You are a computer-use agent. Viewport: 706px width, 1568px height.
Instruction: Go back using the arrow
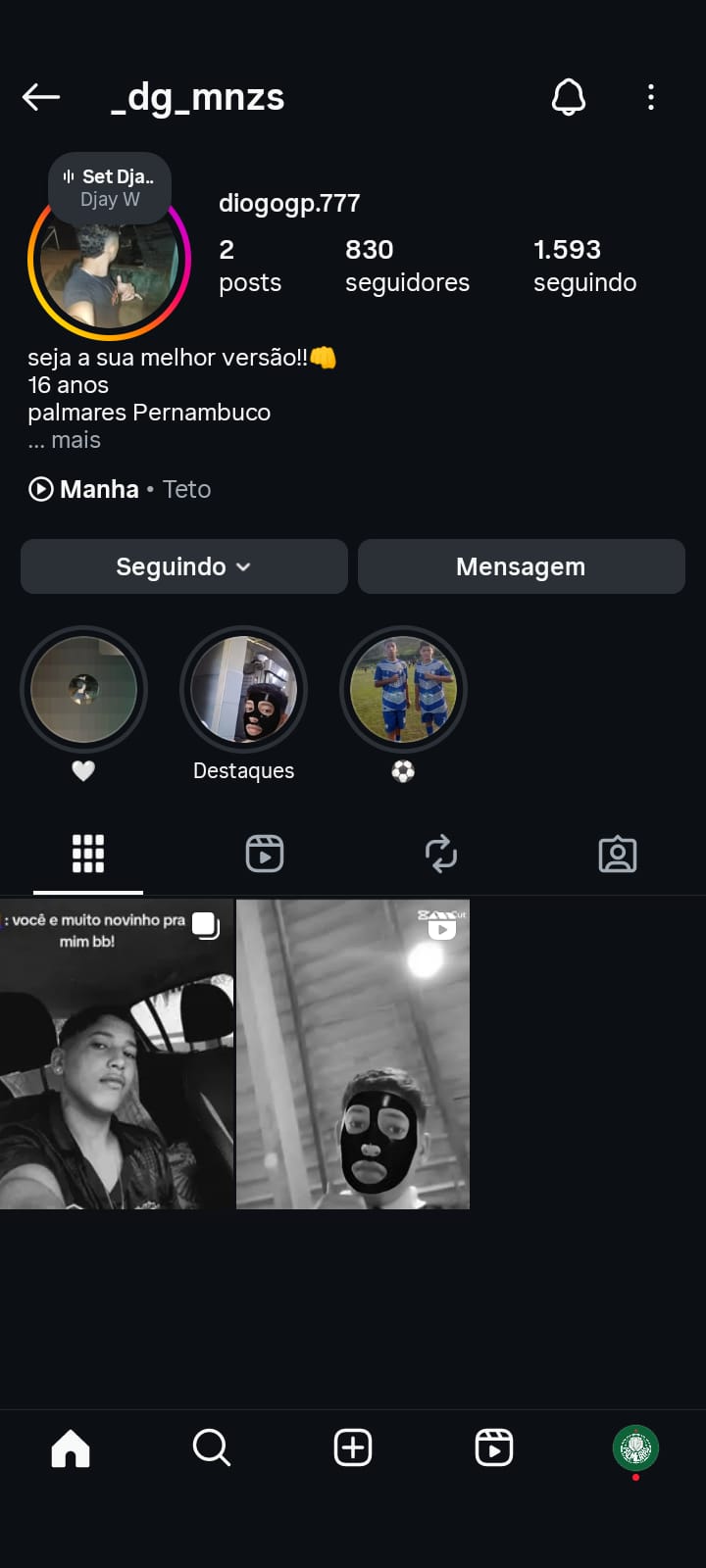41,97
